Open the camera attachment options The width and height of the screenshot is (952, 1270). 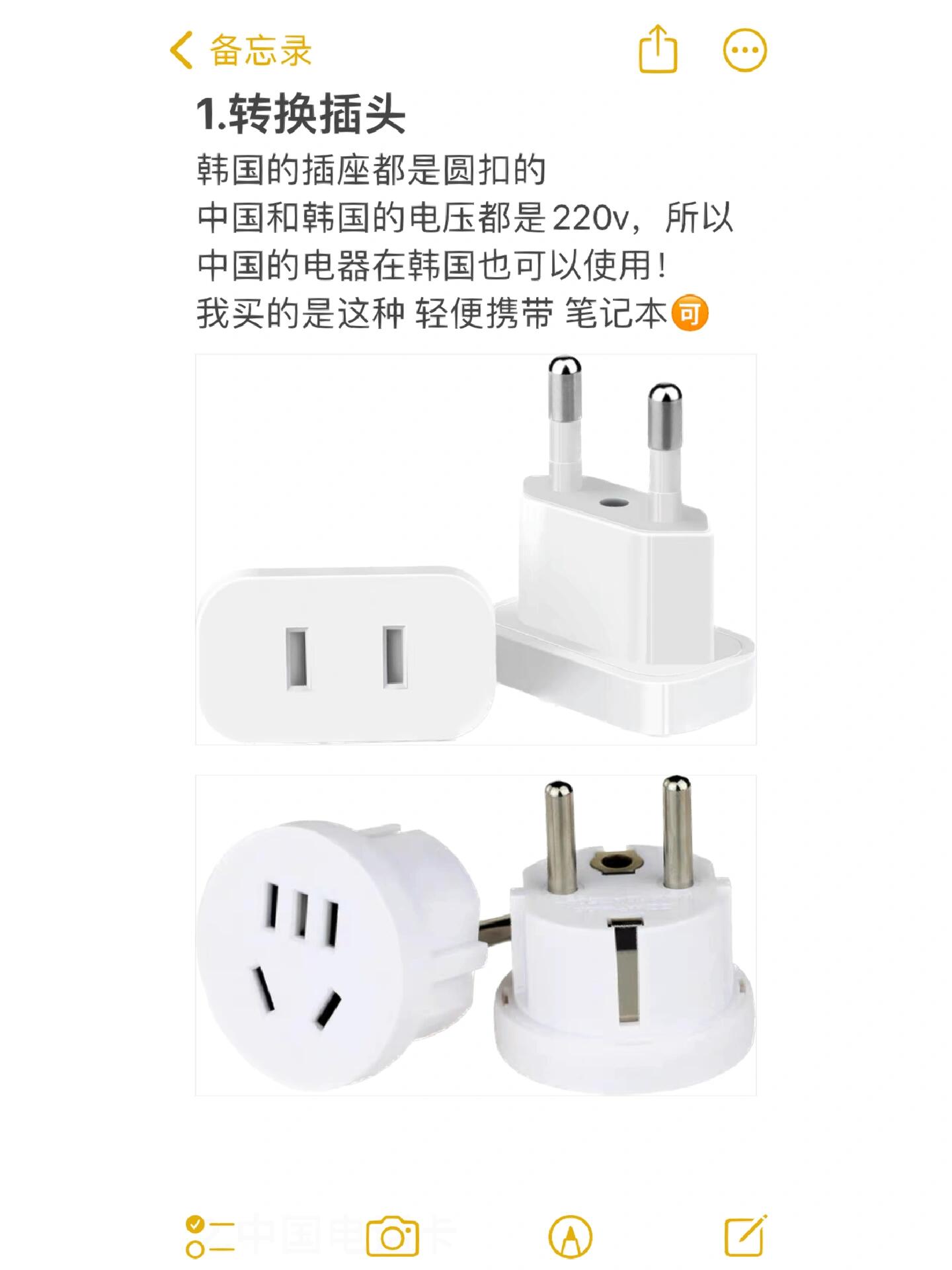[393, 1236]
